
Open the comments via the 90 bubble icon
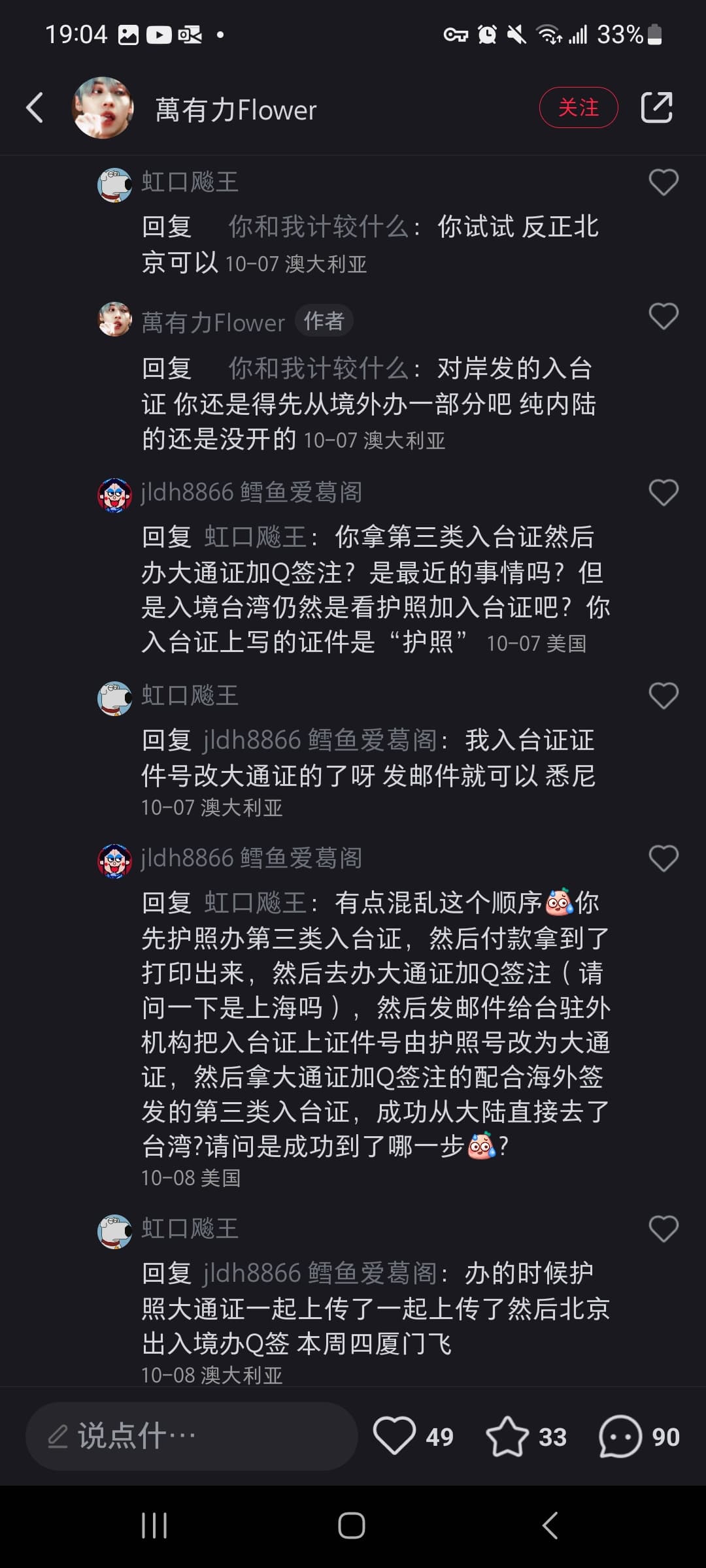coord(620,1436)
